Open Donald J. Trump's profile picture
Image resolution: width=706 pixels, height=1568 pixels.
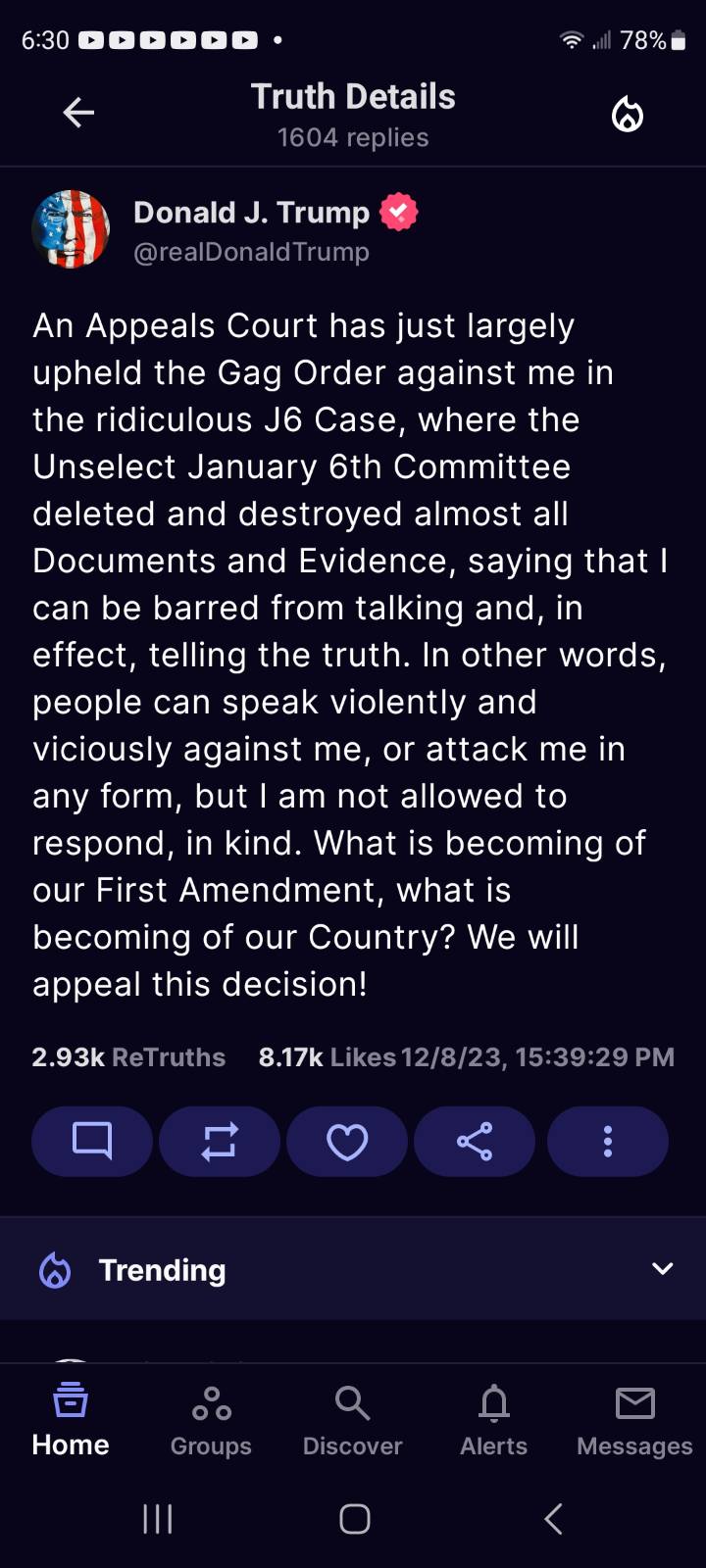tap(71, 229)
